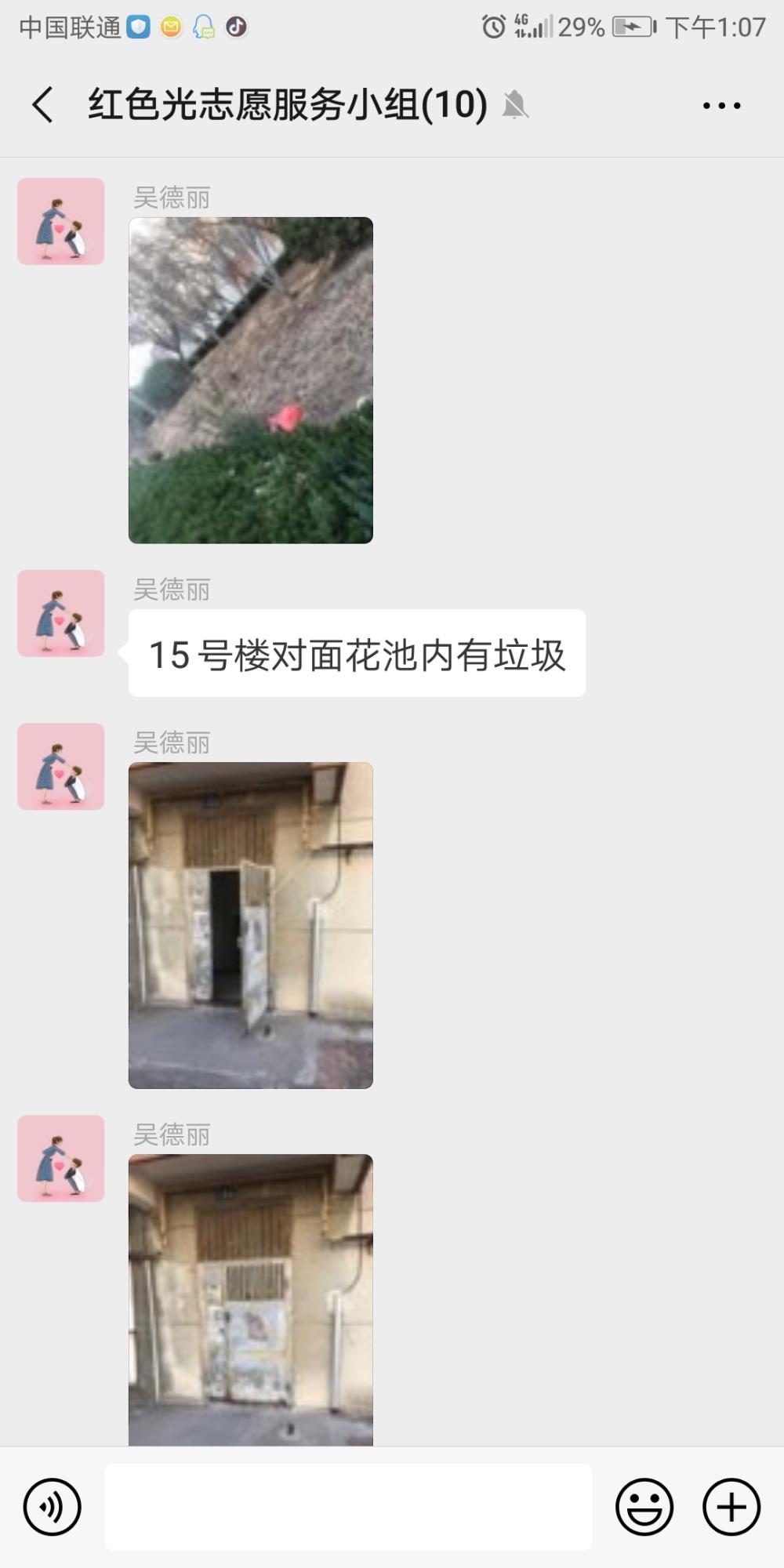Open the plus attachments menu
The width and height of the screenshot is (784, 1568).
click(x=731, y=1507)
